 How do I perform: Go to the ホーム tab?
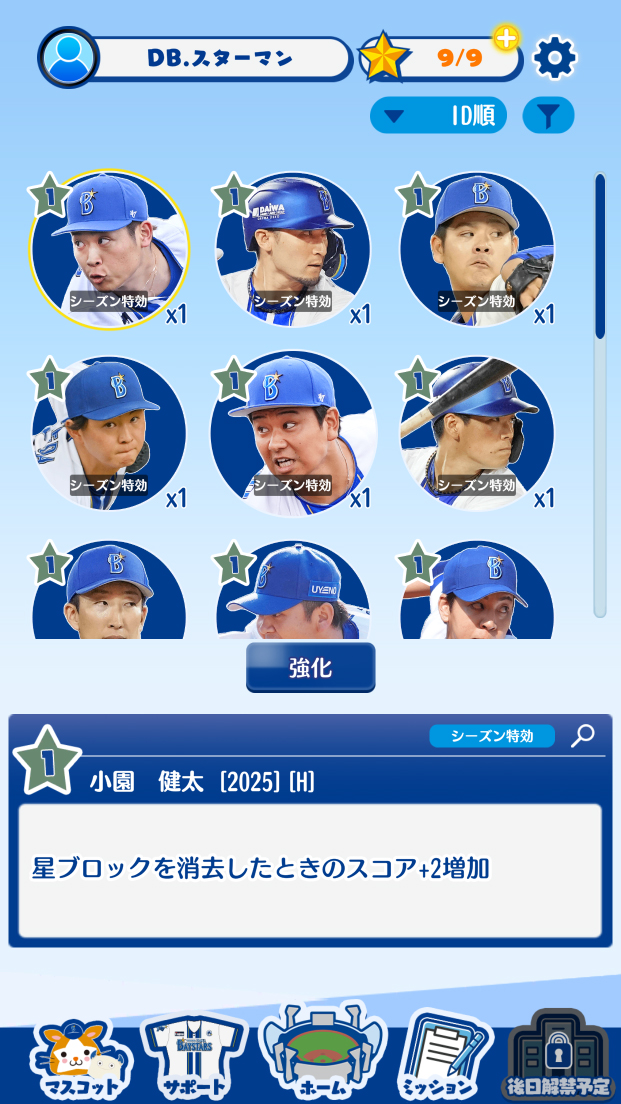click(x=322, y=1055)
